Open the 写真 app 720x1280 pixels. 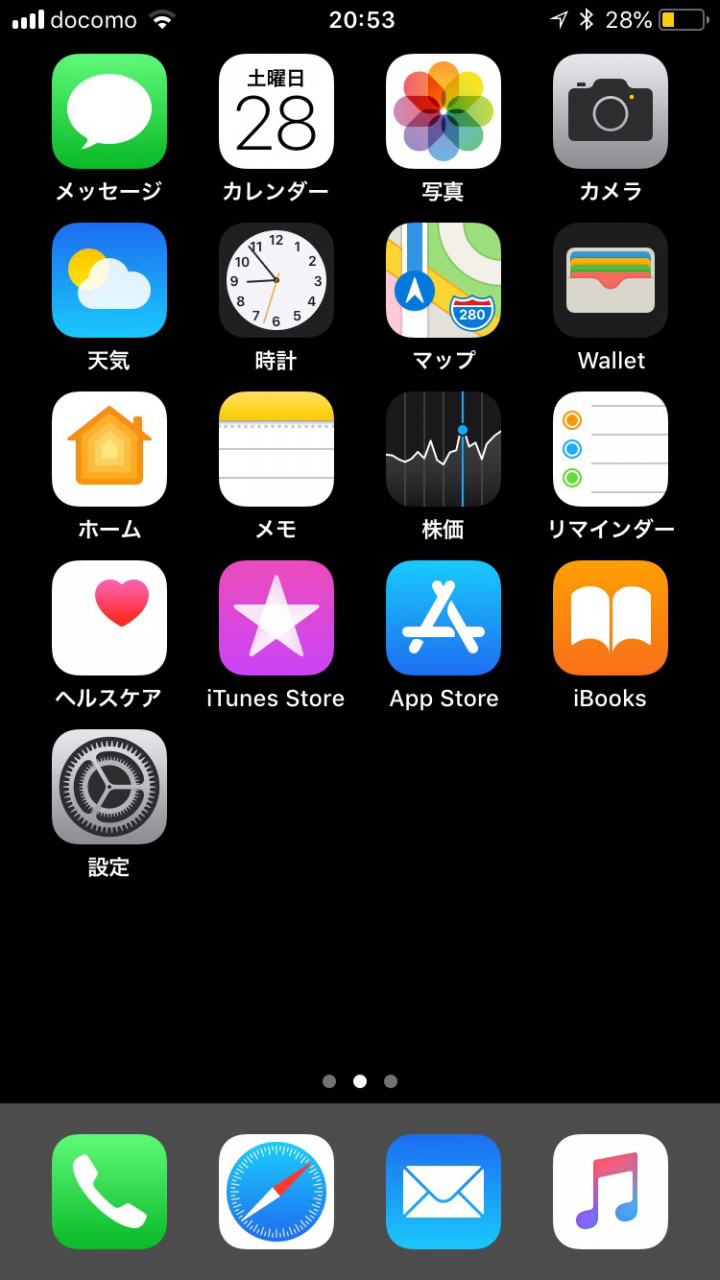443,112
